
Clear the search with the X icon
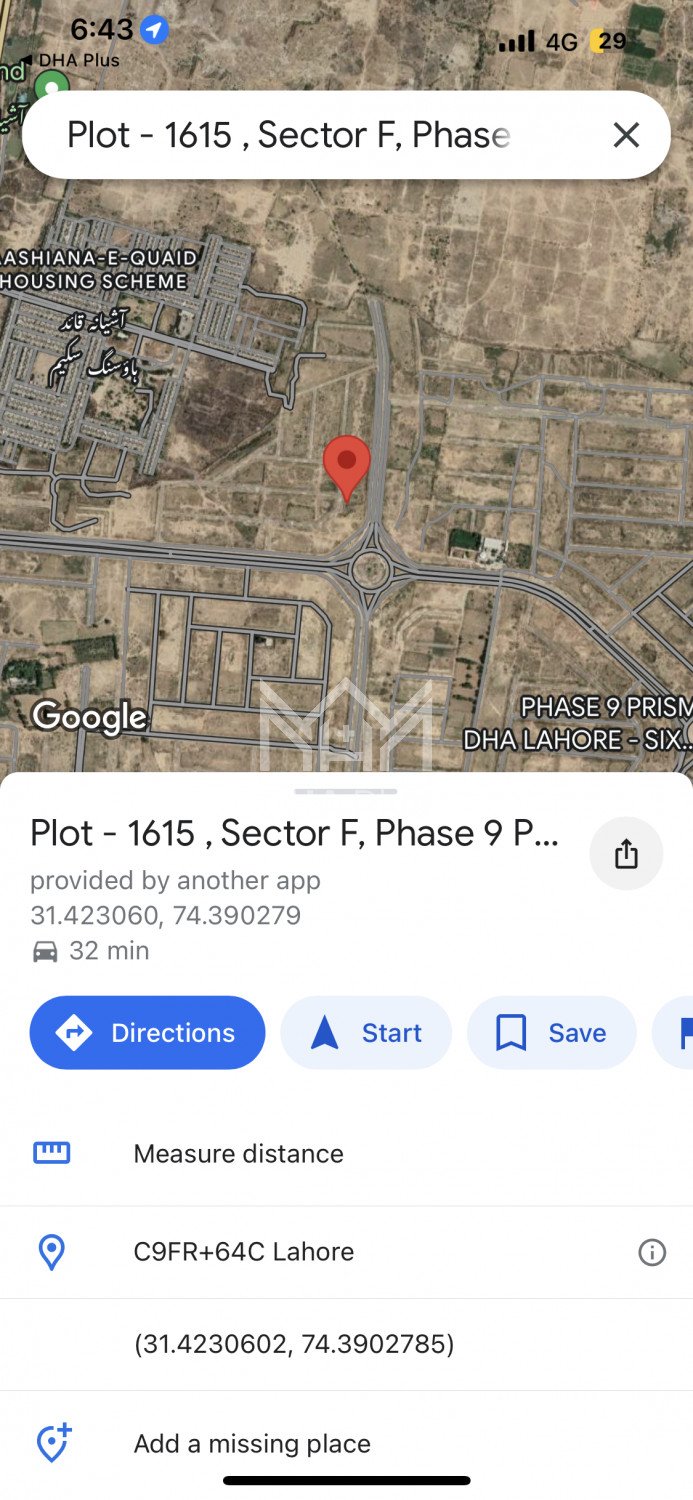[626, 135]
